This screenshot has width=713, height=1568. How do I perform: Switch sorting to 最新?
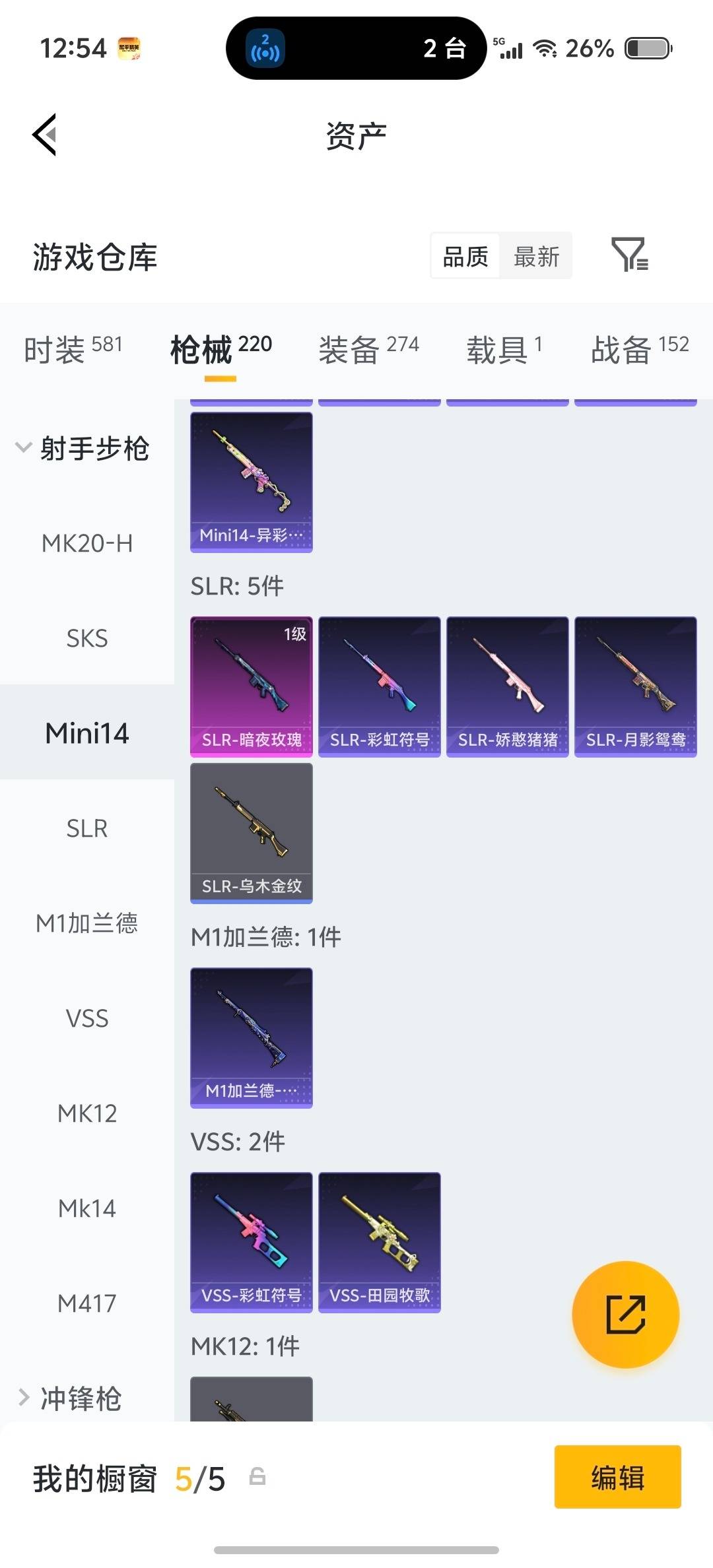pos(537,255)
